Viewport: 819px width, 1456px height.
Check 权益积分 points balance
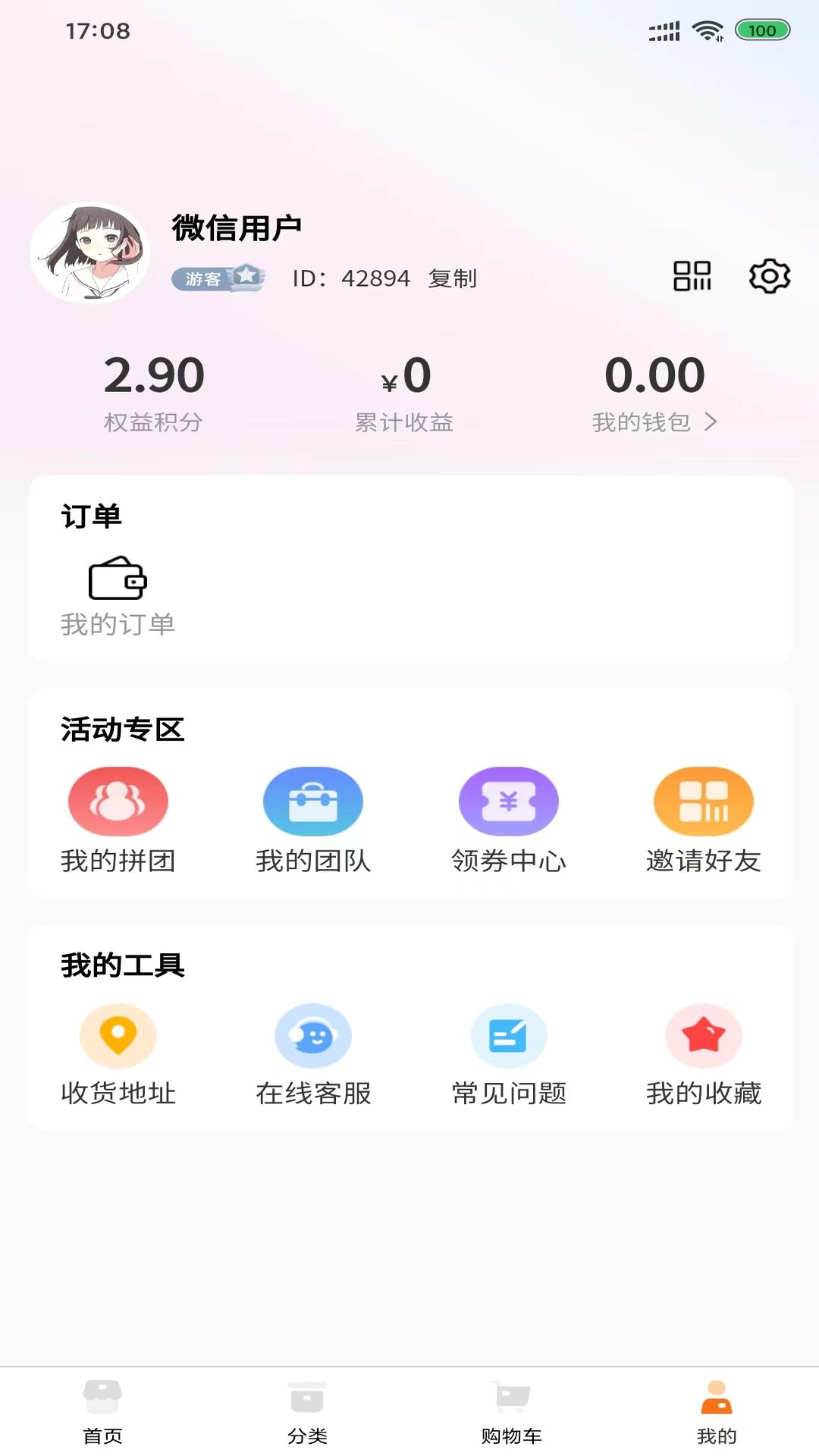click(154, 393)
